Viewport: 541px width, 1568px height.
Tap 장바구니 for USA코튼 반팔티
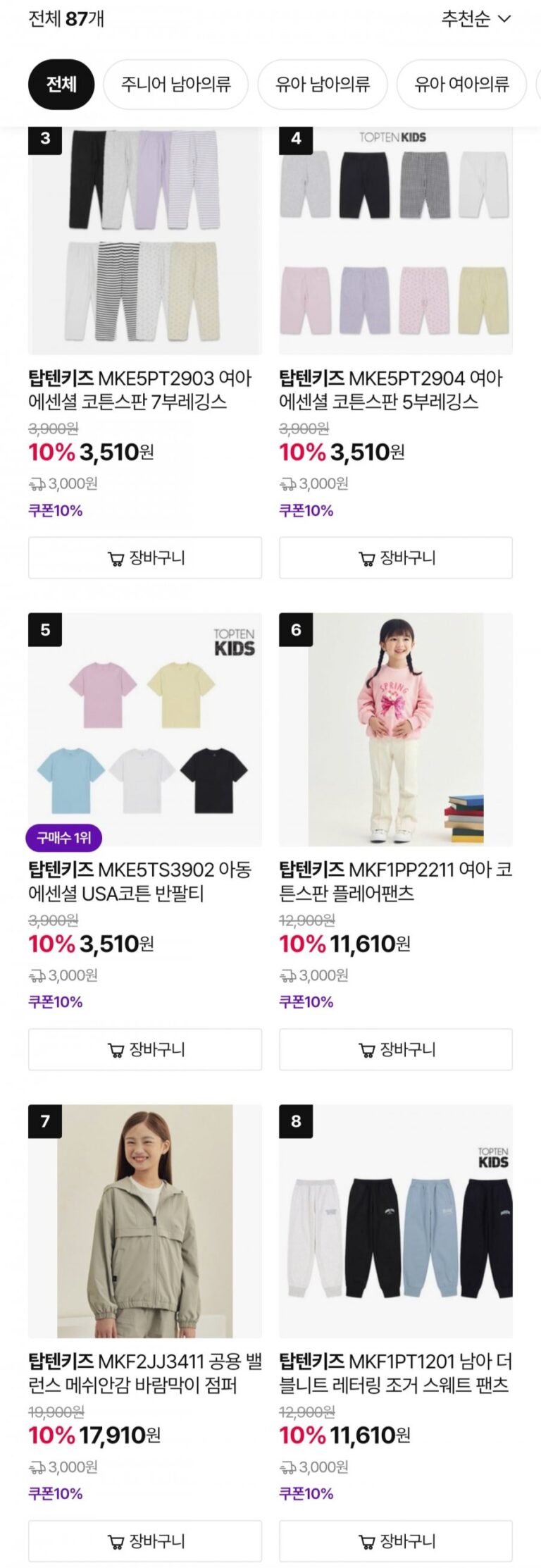coord(145,1049)
